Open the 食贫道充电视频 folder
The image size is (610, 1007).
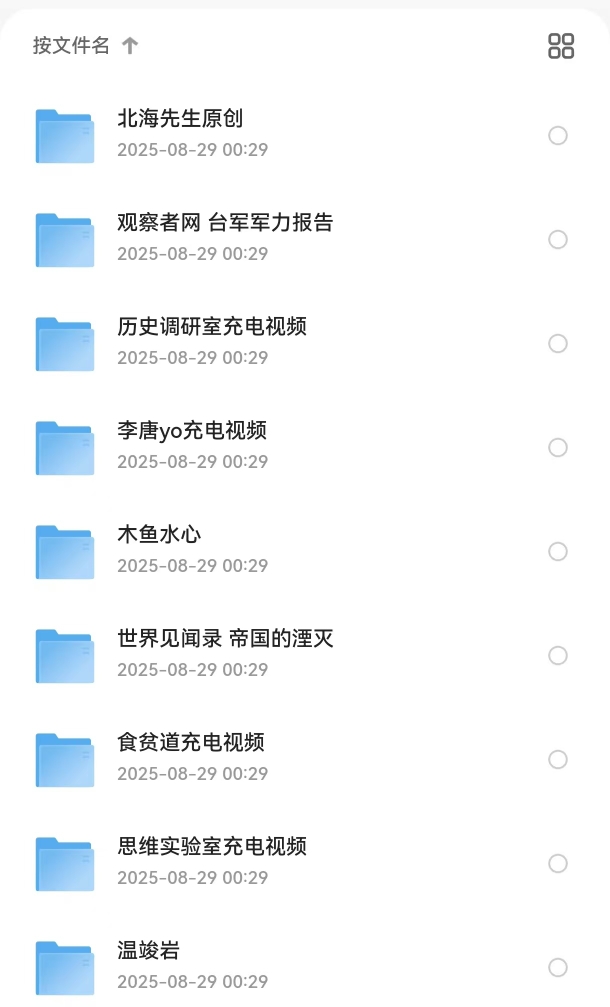305,759
